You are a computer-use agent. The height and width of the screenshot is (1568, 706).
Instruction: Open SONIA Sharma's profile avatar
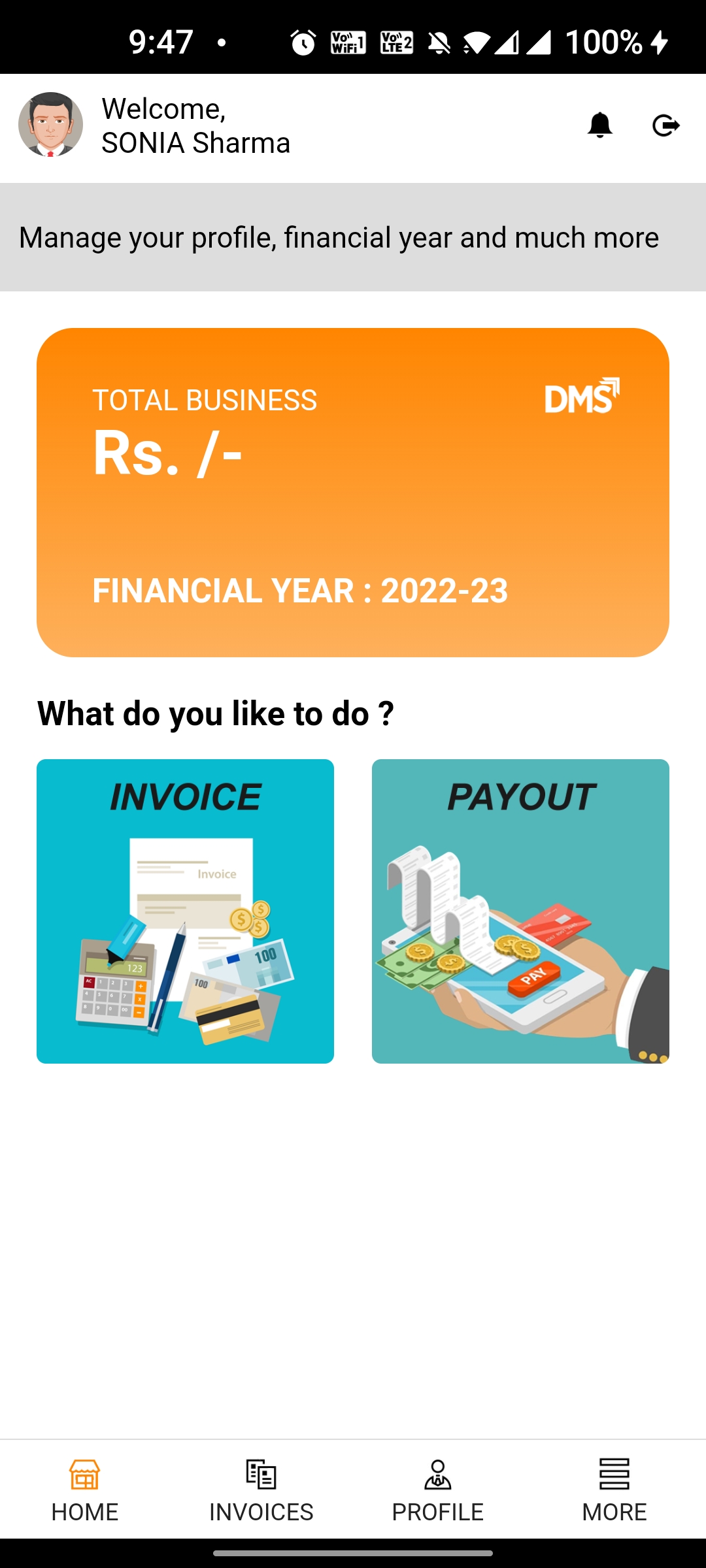50,125
